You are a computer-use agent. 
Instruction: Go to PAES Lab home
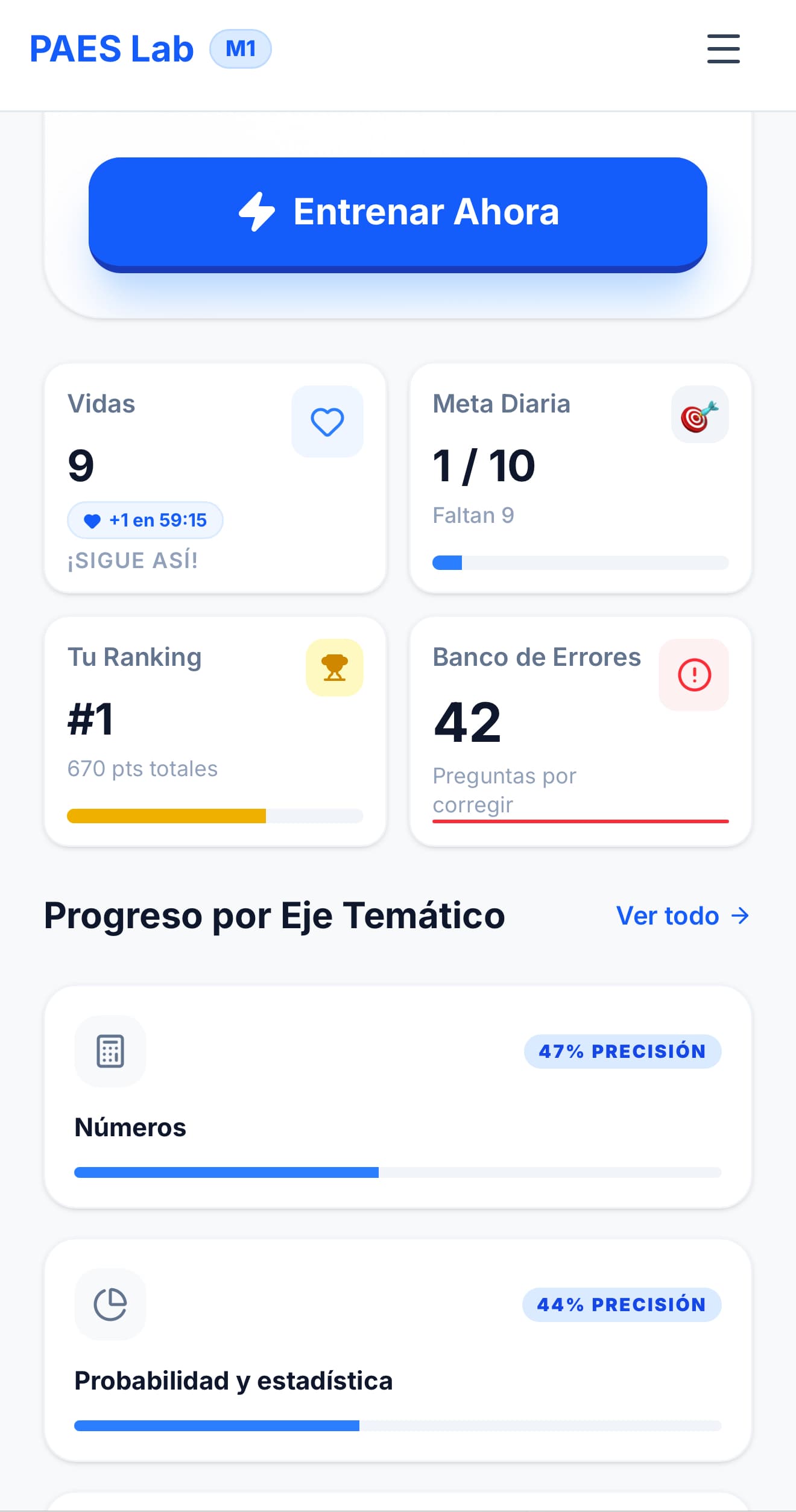coord(112,49)
